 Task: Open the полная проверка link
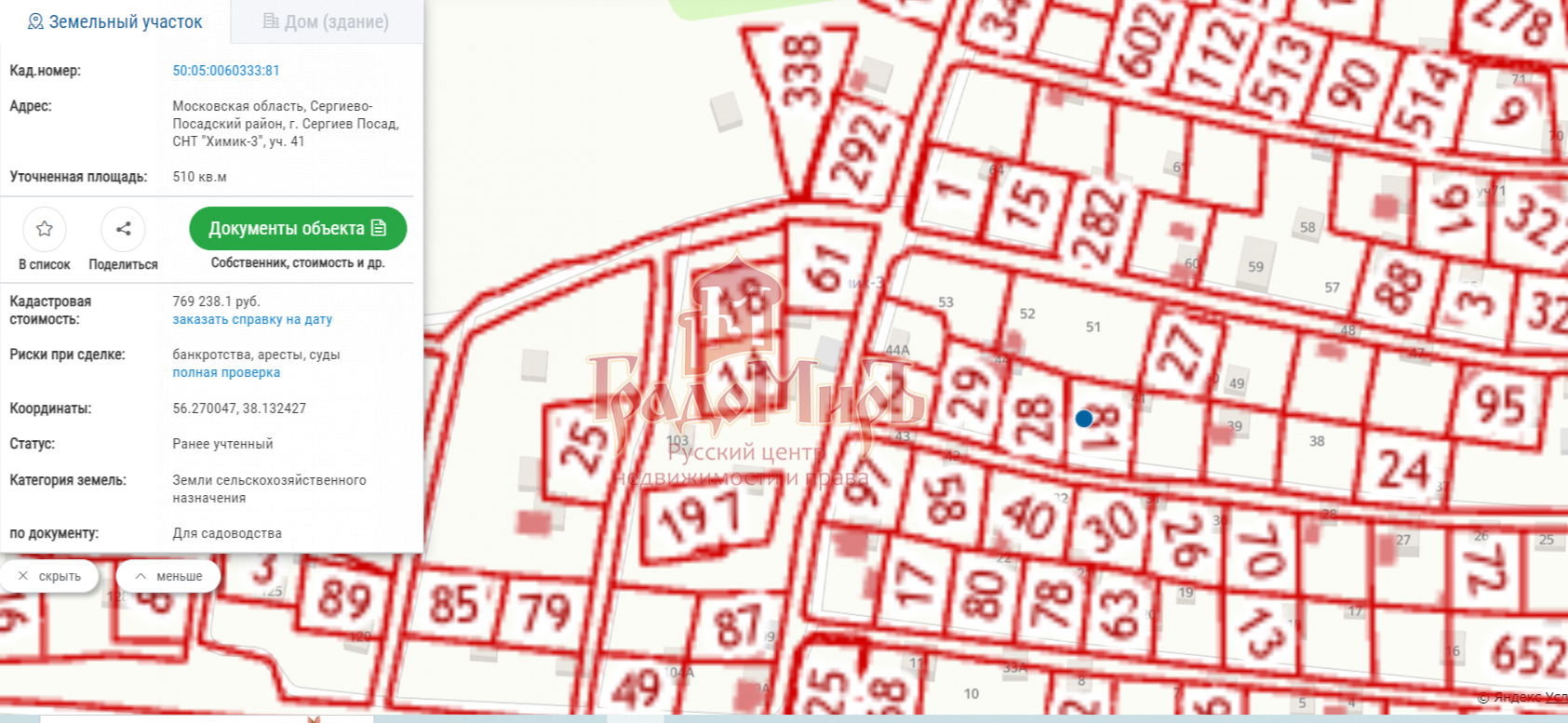[226, 372]
